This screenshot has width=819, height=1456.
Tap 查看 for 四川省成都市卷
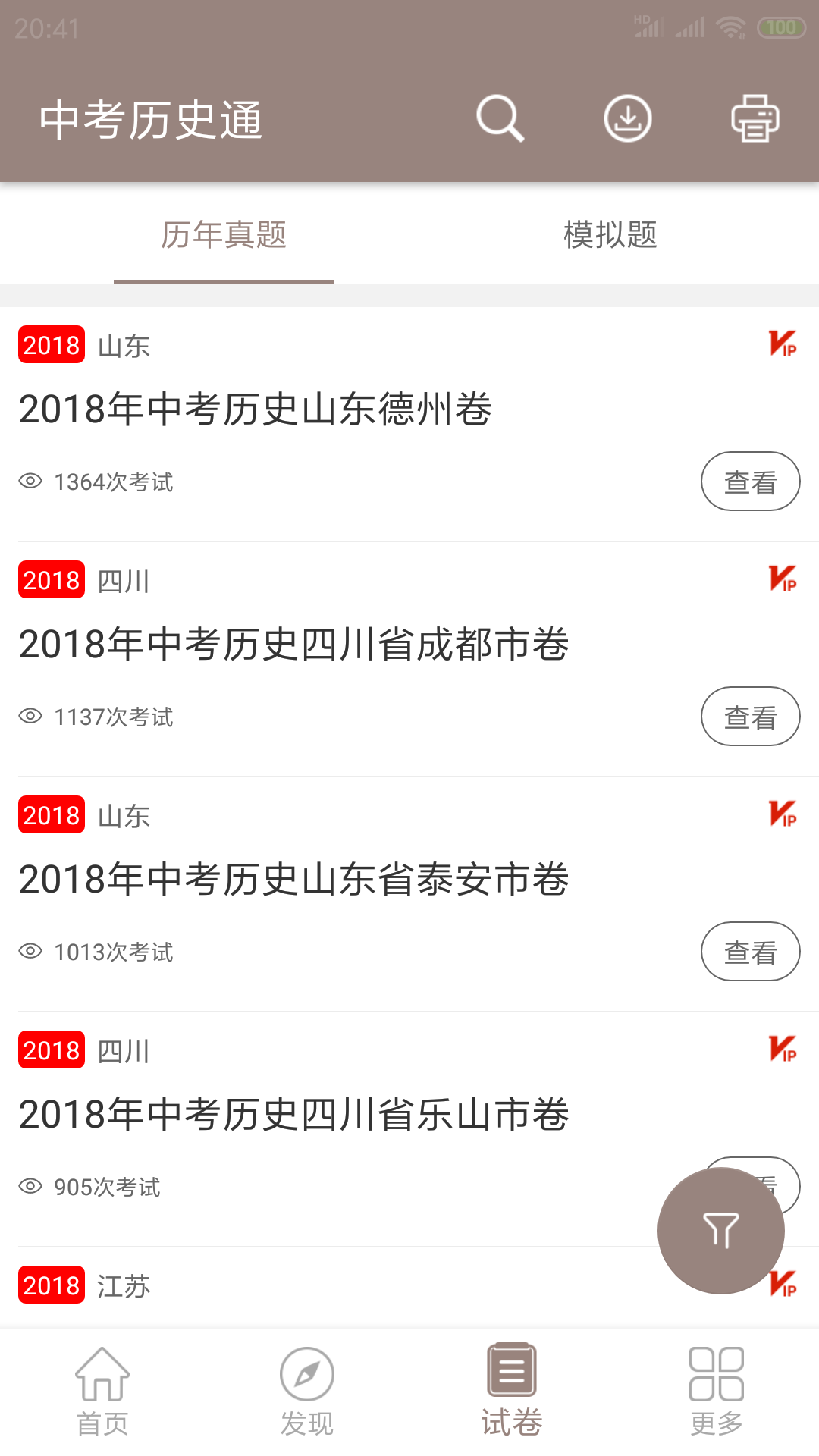pos(750,716)
